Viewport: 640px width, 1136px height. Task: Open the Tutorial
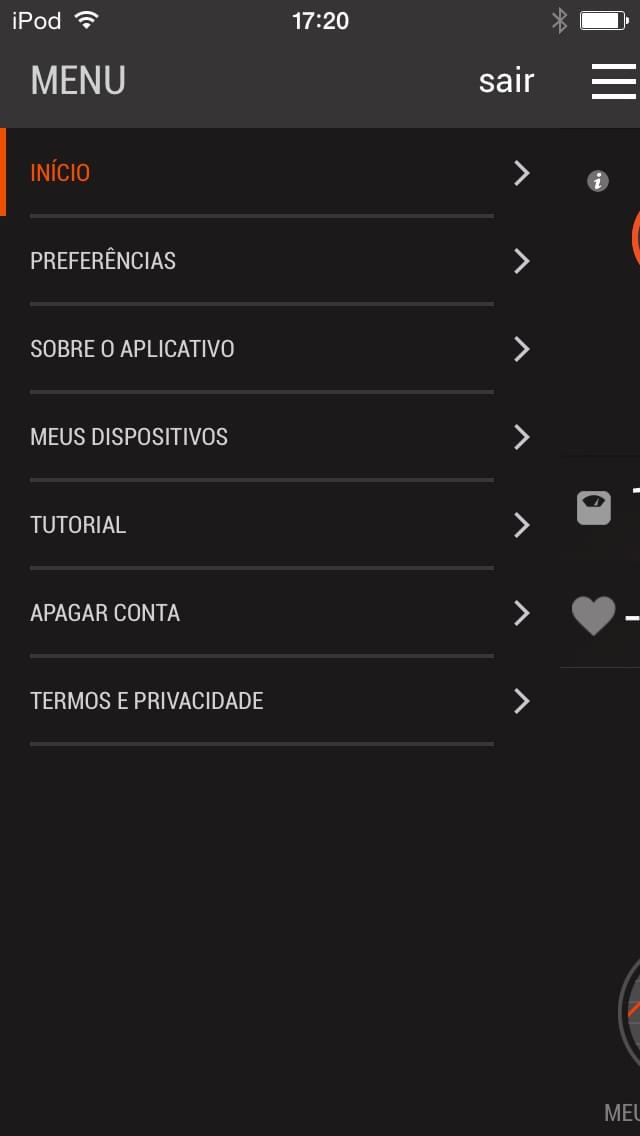coord(280,525)
